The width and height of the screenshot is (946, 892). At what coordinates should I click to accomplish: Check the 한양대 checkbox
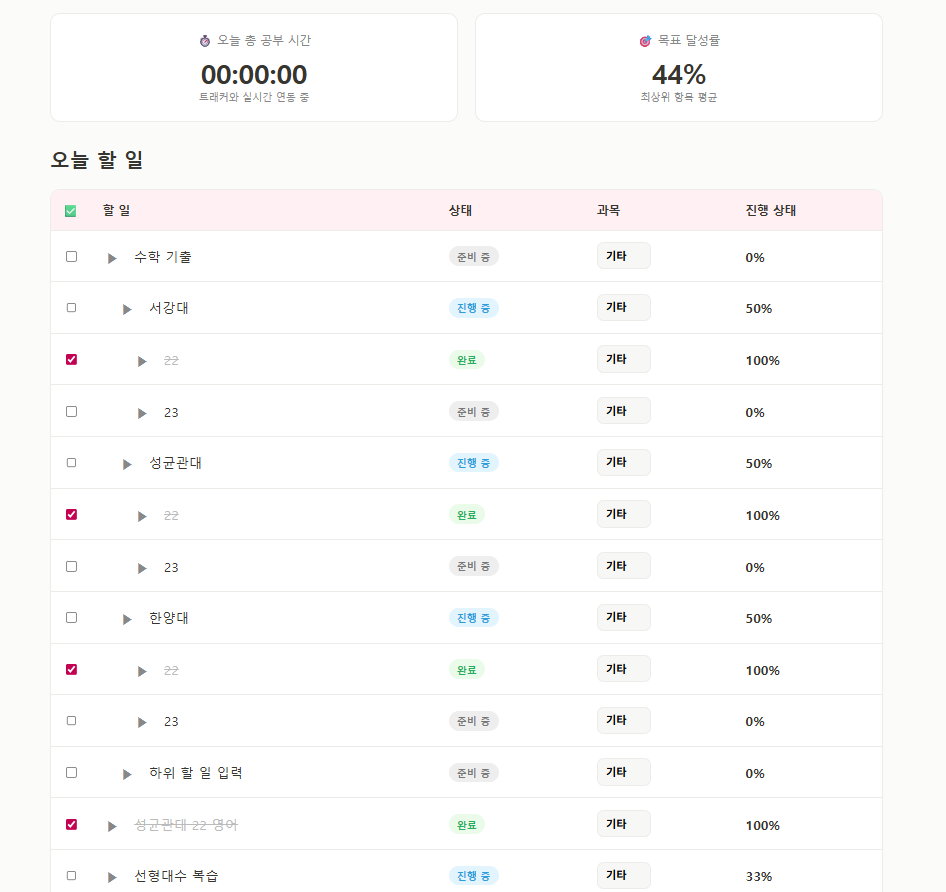click(71, 617)
